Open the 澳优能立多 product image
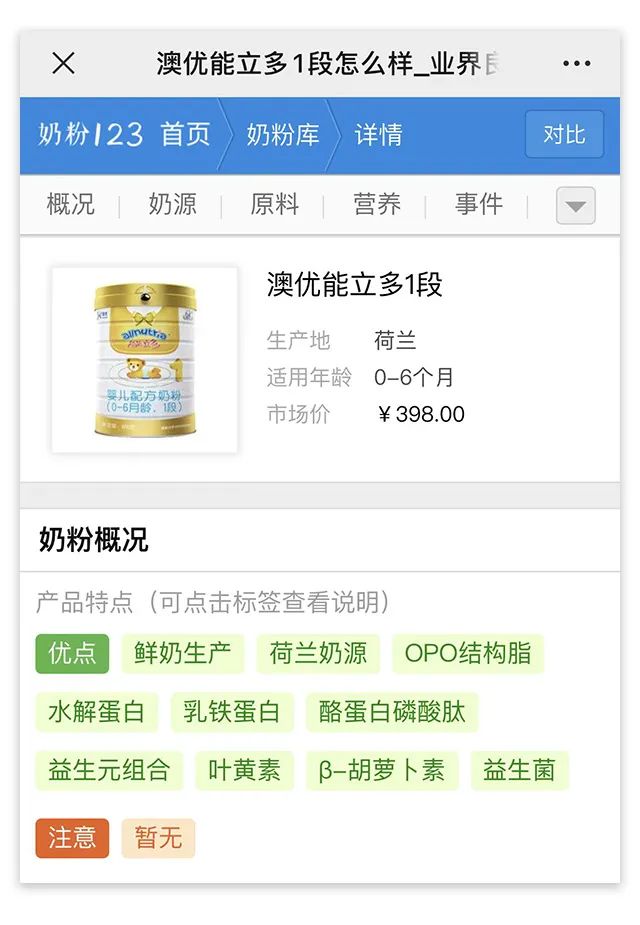Viewport: 640px width, 925px height. [x=145, y=360]
